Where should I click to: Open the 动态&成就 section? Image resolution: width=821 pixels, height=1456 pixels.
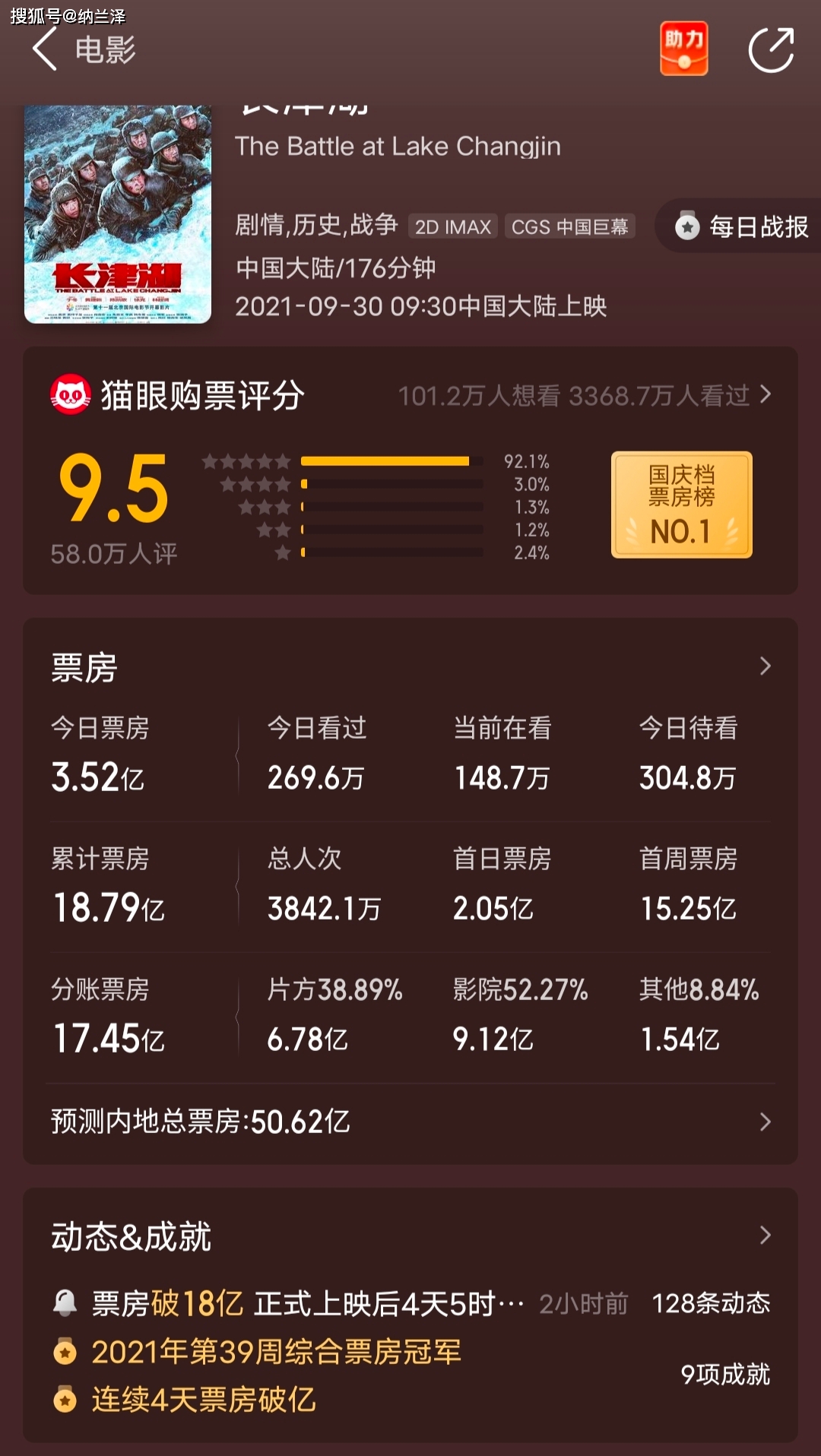[x=410, y=1236]
